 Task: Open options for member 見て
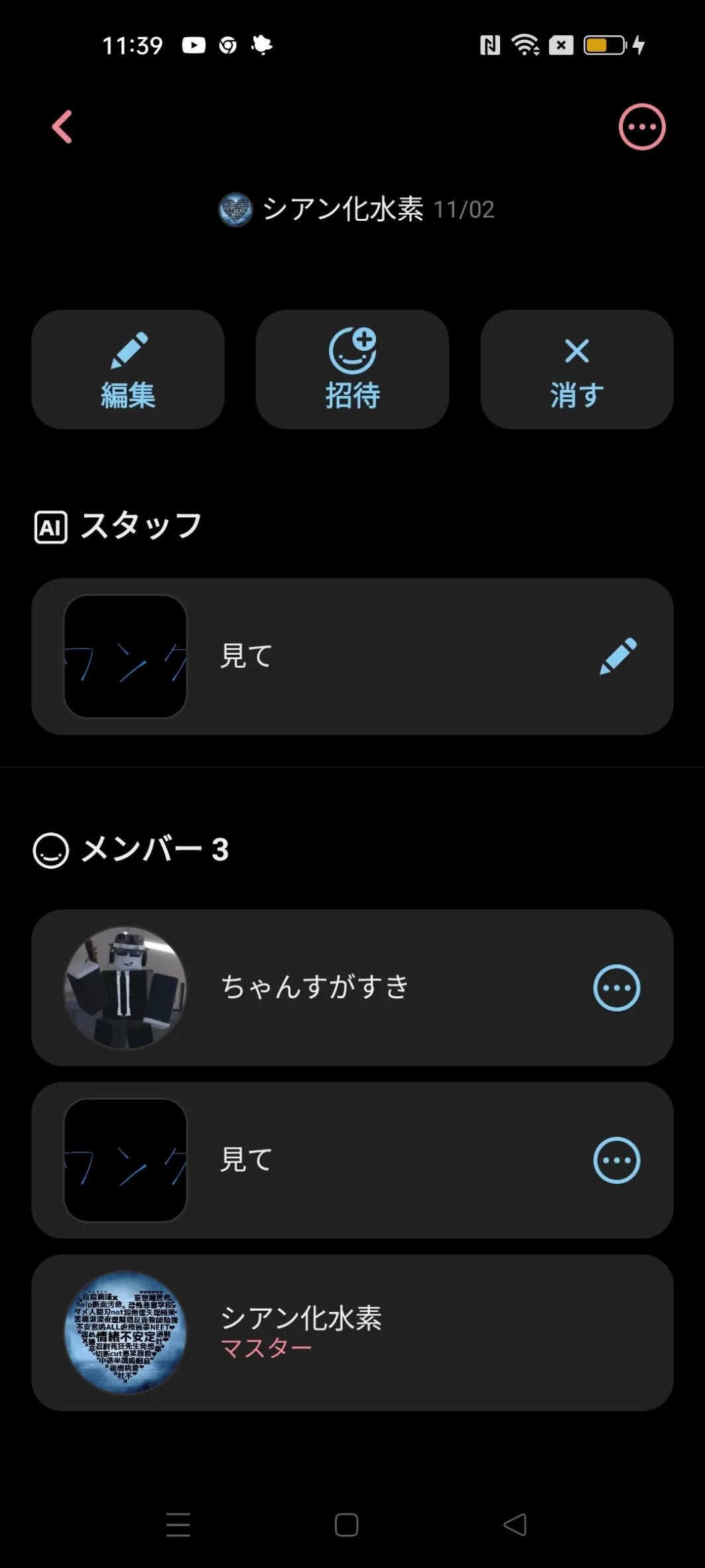616,1160
